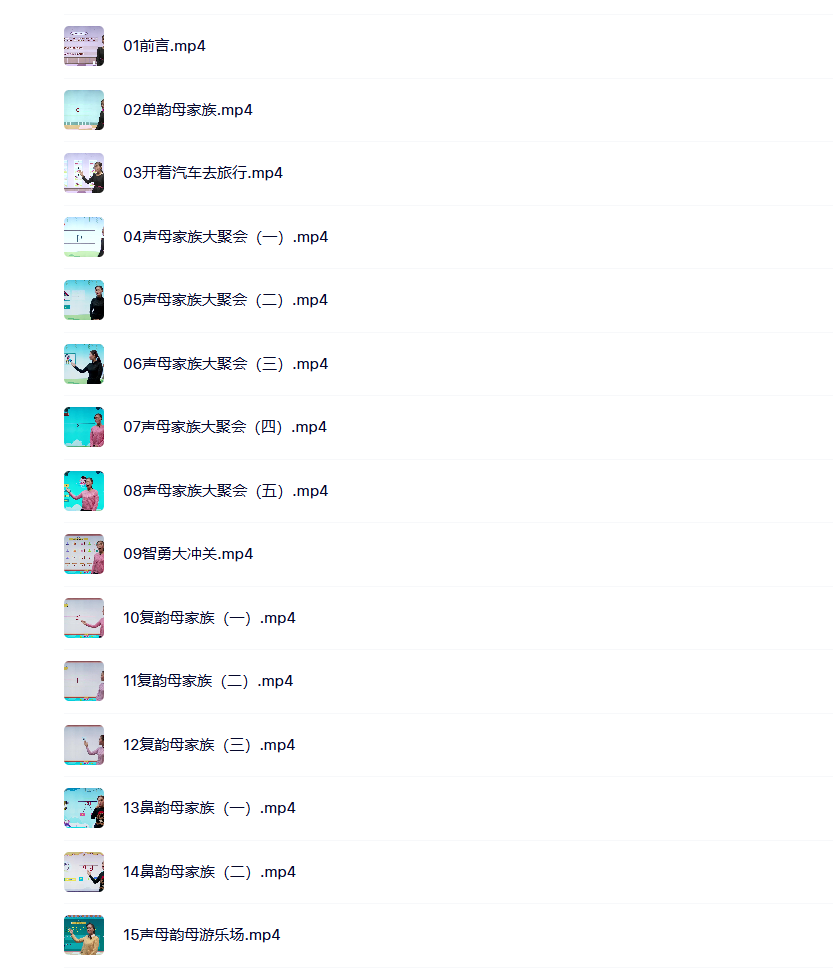The image size is (833, 970).
Task: Play 02单韵母家族.mp4
Action: pos(188,110)
